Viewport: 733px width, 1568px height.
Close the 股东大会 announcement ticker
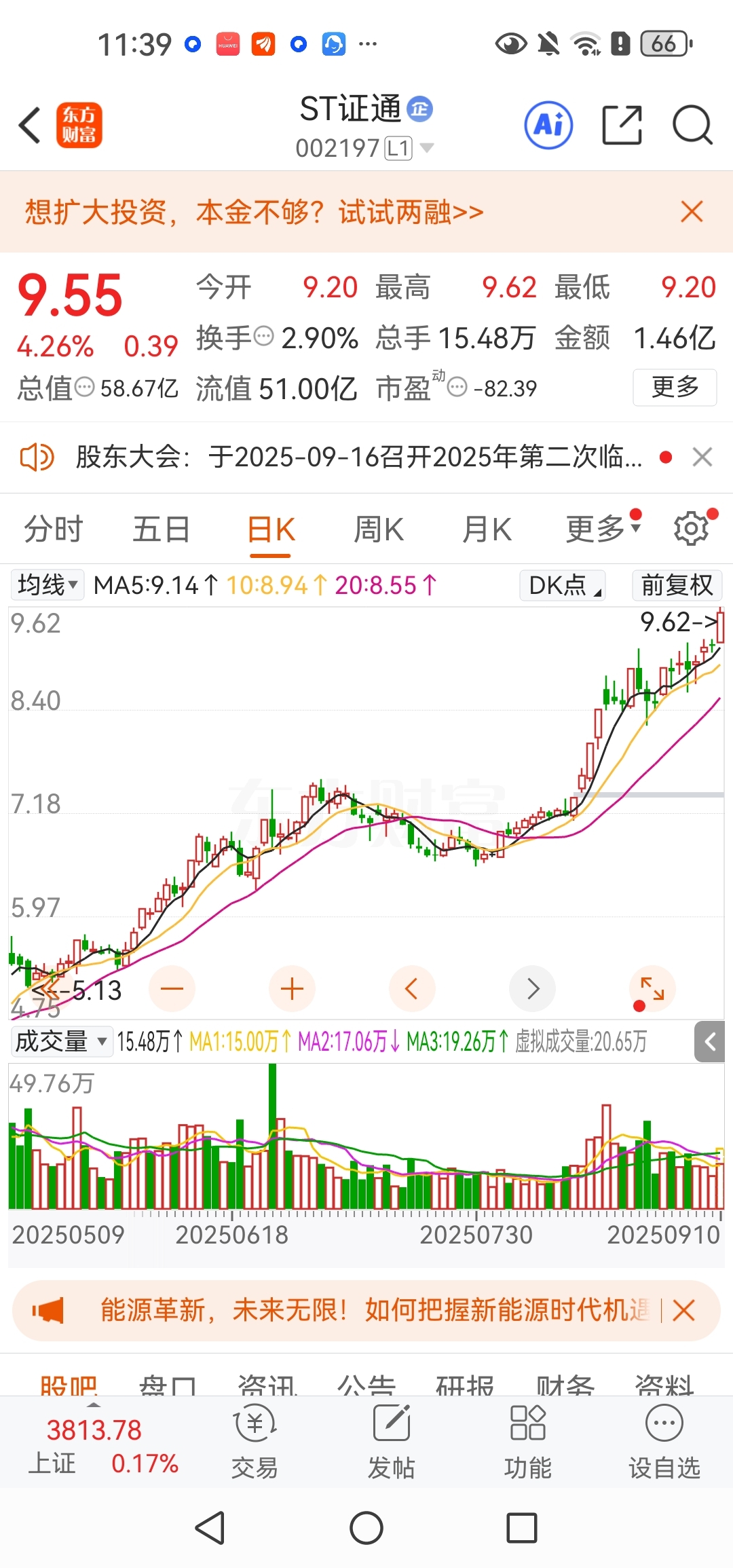pyautogui.click(x=702, y=457)
